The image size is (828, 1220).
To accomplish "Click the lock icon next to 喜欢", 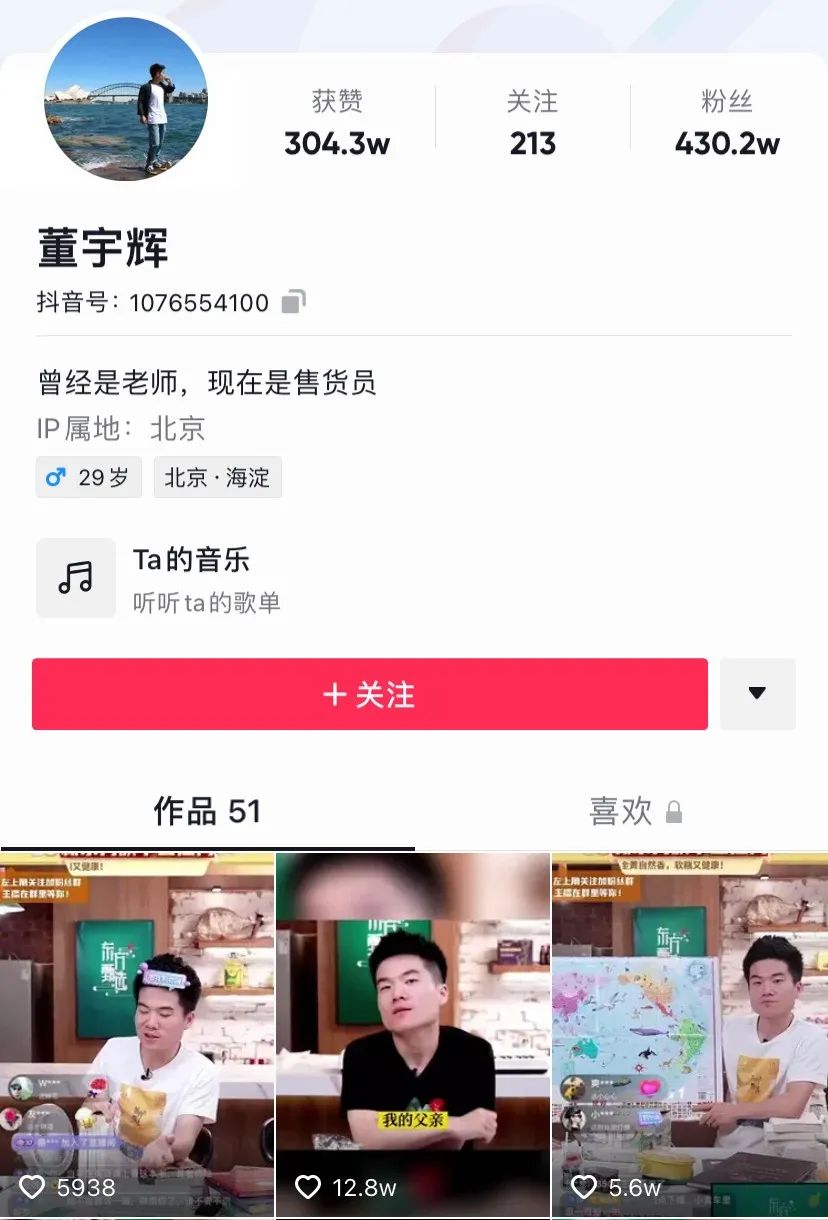I will click(675, 813).
